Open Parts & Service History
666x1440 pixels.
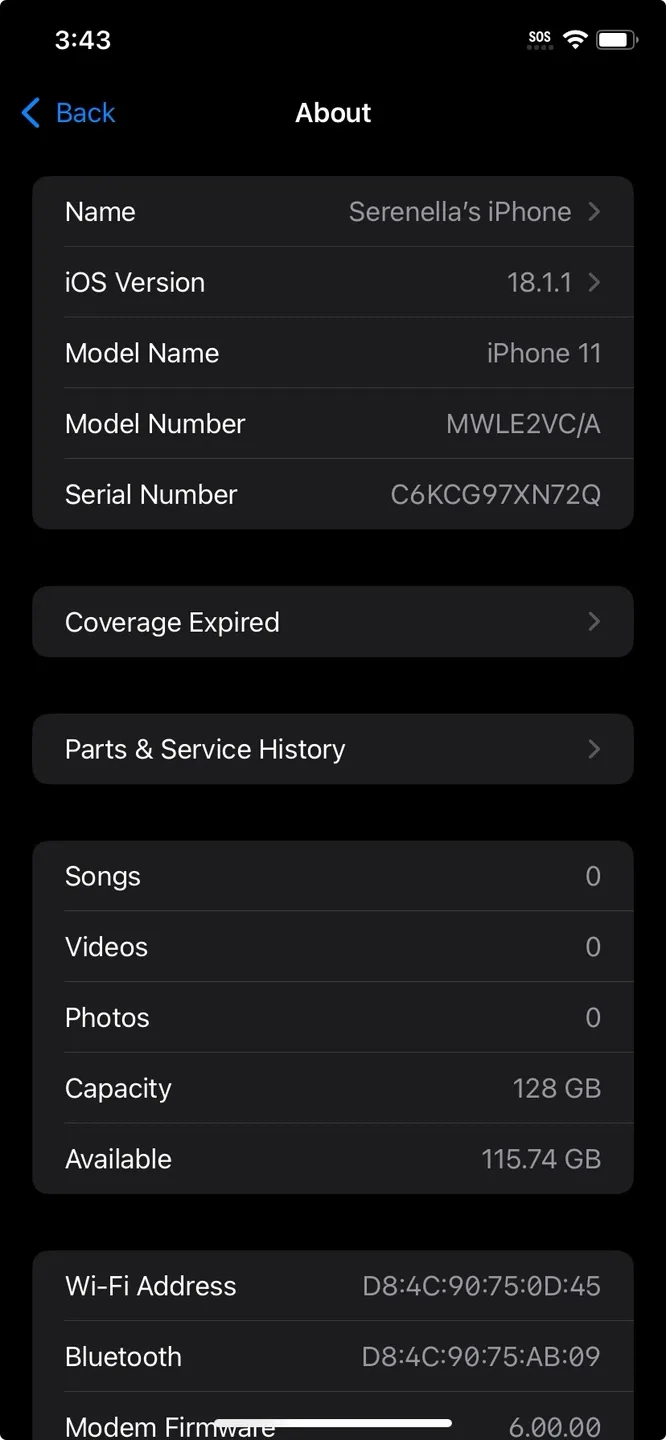point(333,749)
